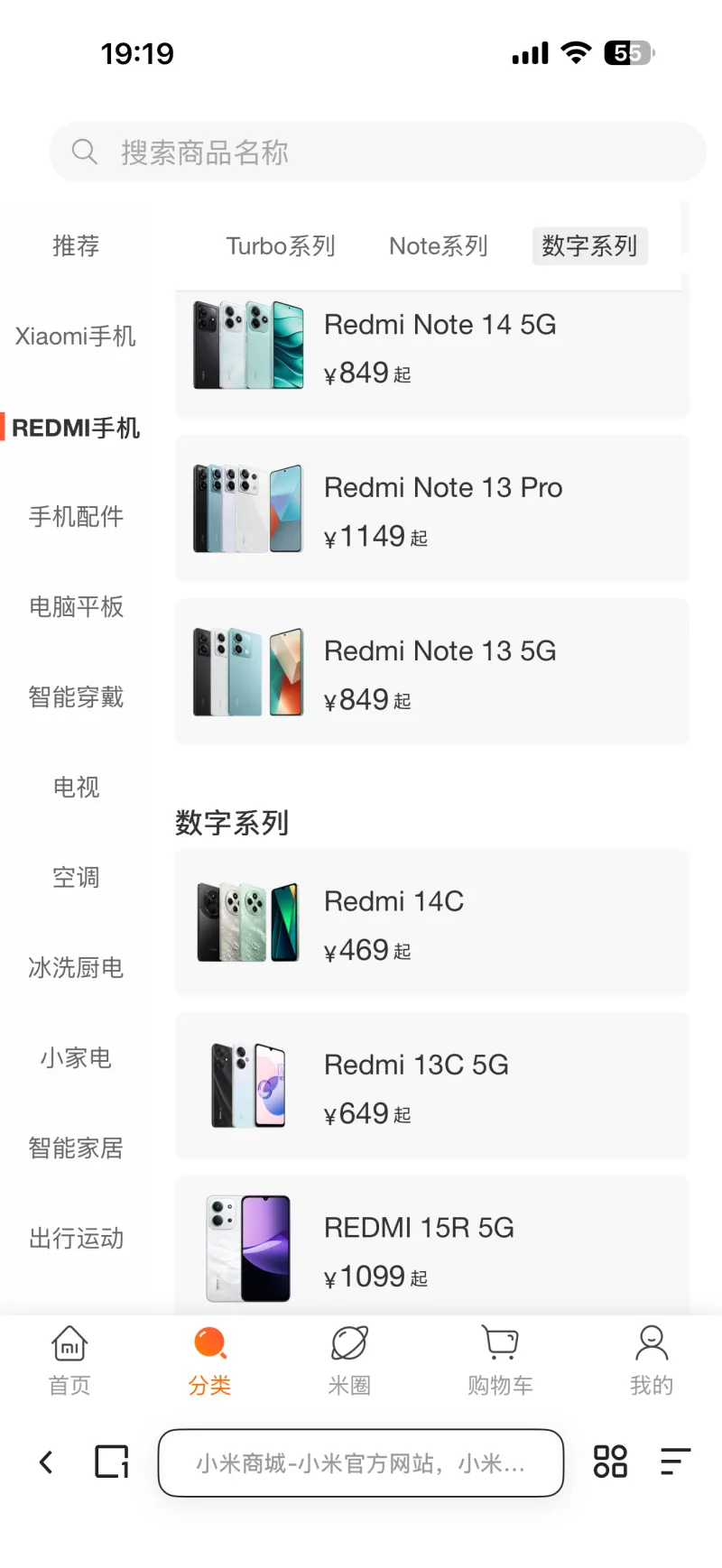Open the Redmi 14C product card
Screen dimensions: 722x1568
(x=431, y=923)
